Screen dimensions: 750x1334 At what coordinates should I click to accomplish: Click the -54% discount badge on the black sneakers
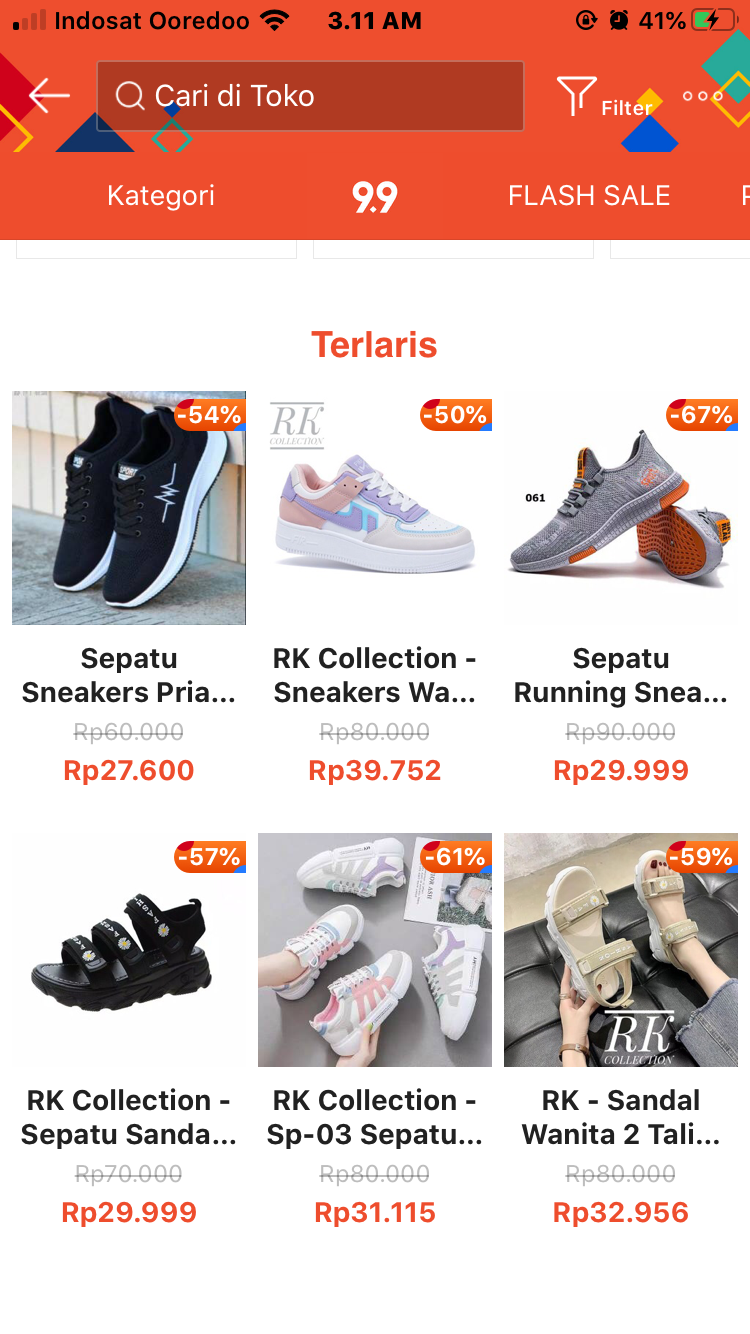click(209, 414)
